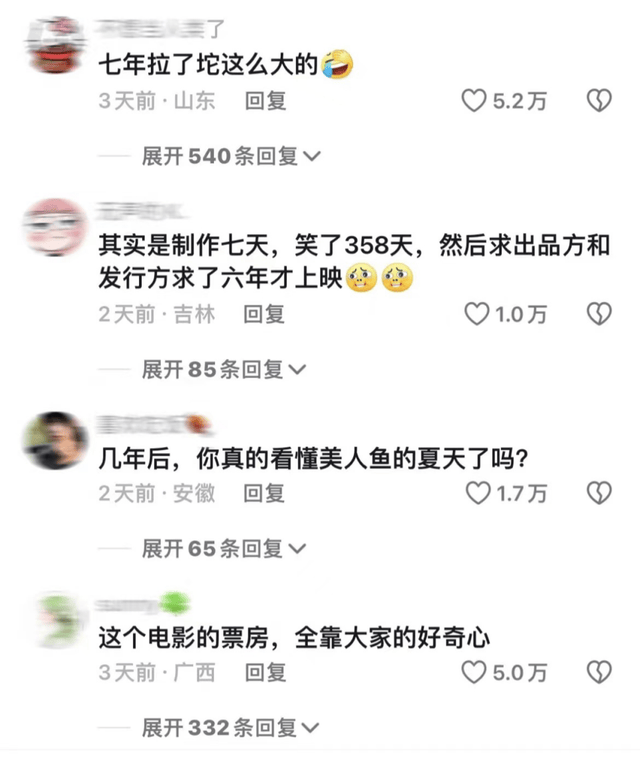The height and width of the screenshot is (761, 640).
Task: Reply to the 广西 comment
Action: [265, 672]
